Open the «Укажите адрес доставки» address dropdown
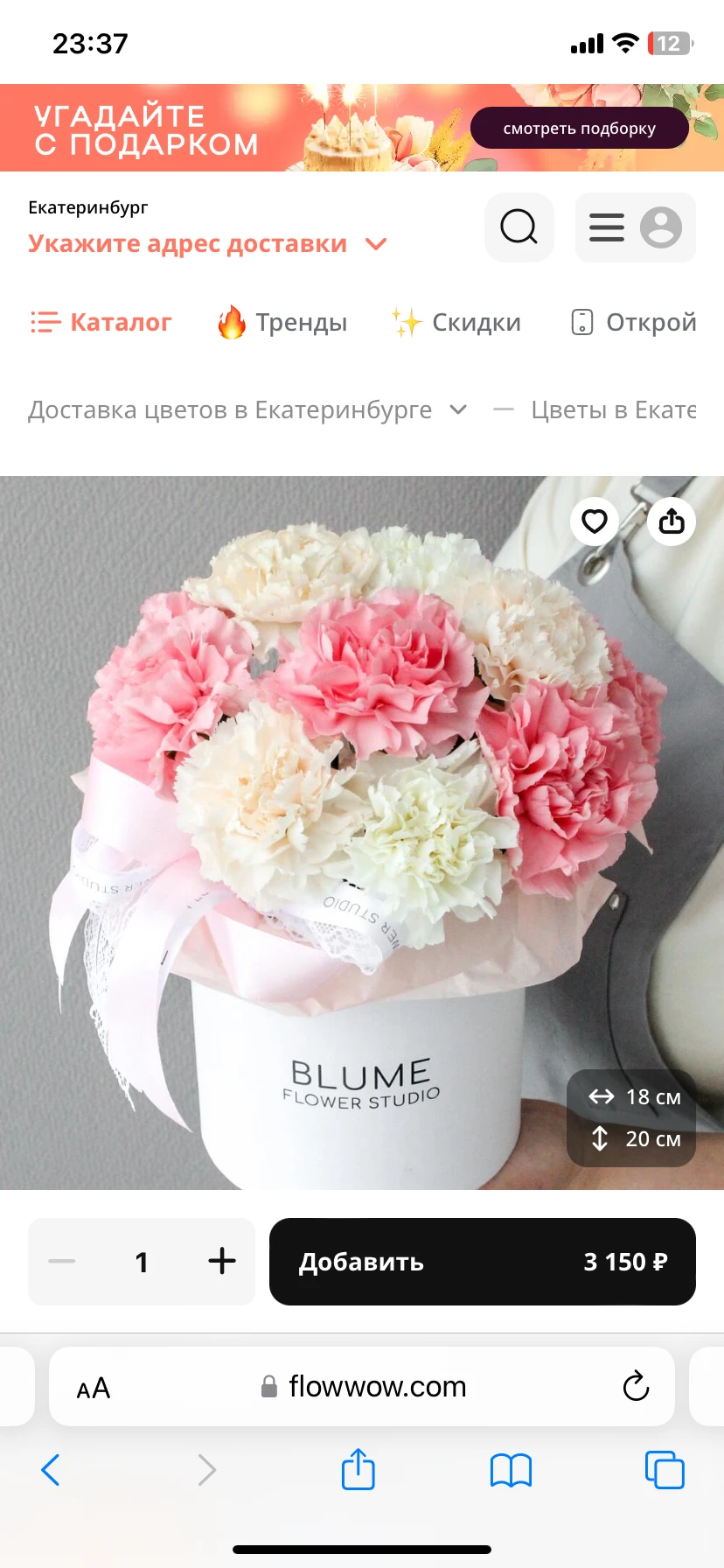The image size is (724, 1568). coord(206,243)
